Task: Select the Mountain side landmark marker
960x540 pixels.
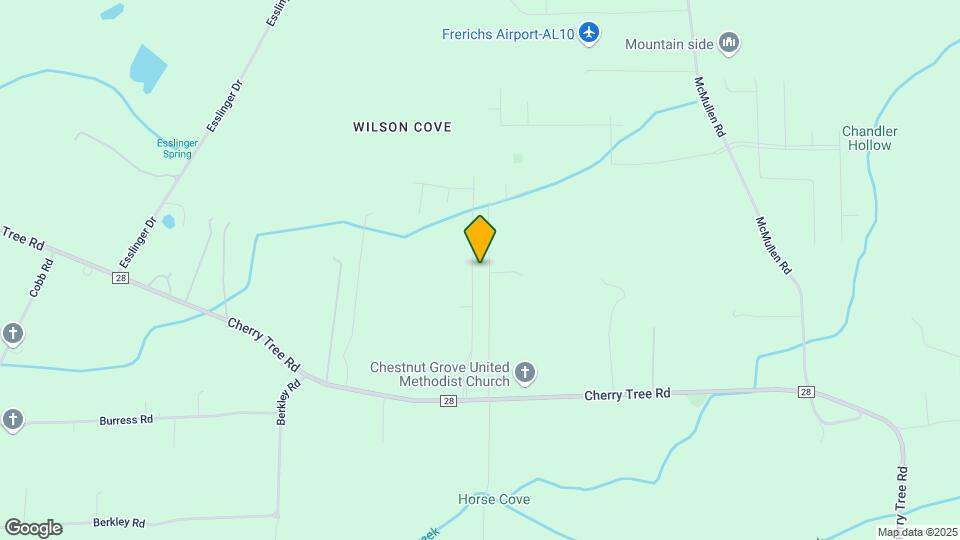Action: (729, 43)
